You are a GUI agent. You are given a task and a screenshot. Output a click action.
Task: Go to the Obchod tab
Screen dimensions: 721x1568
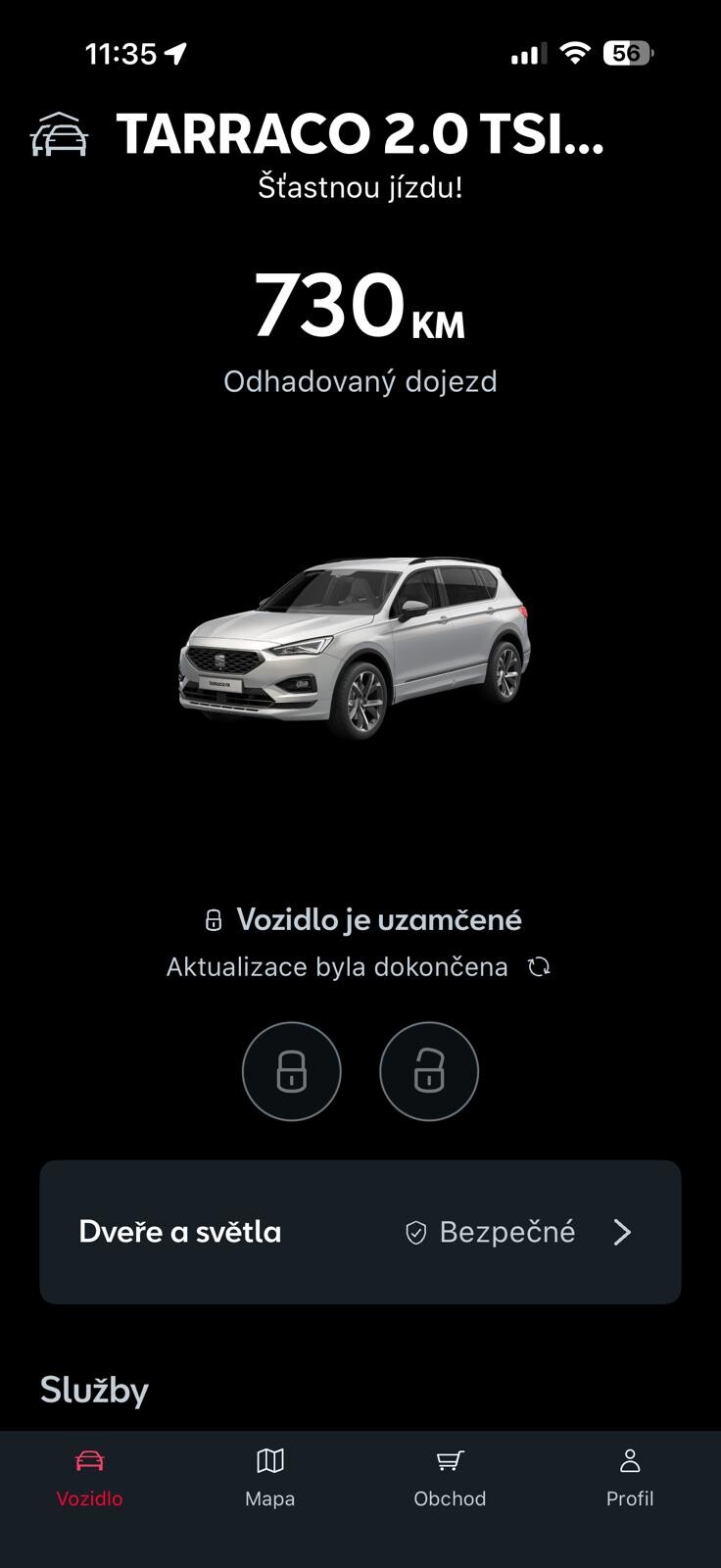tap(450, 1478)
